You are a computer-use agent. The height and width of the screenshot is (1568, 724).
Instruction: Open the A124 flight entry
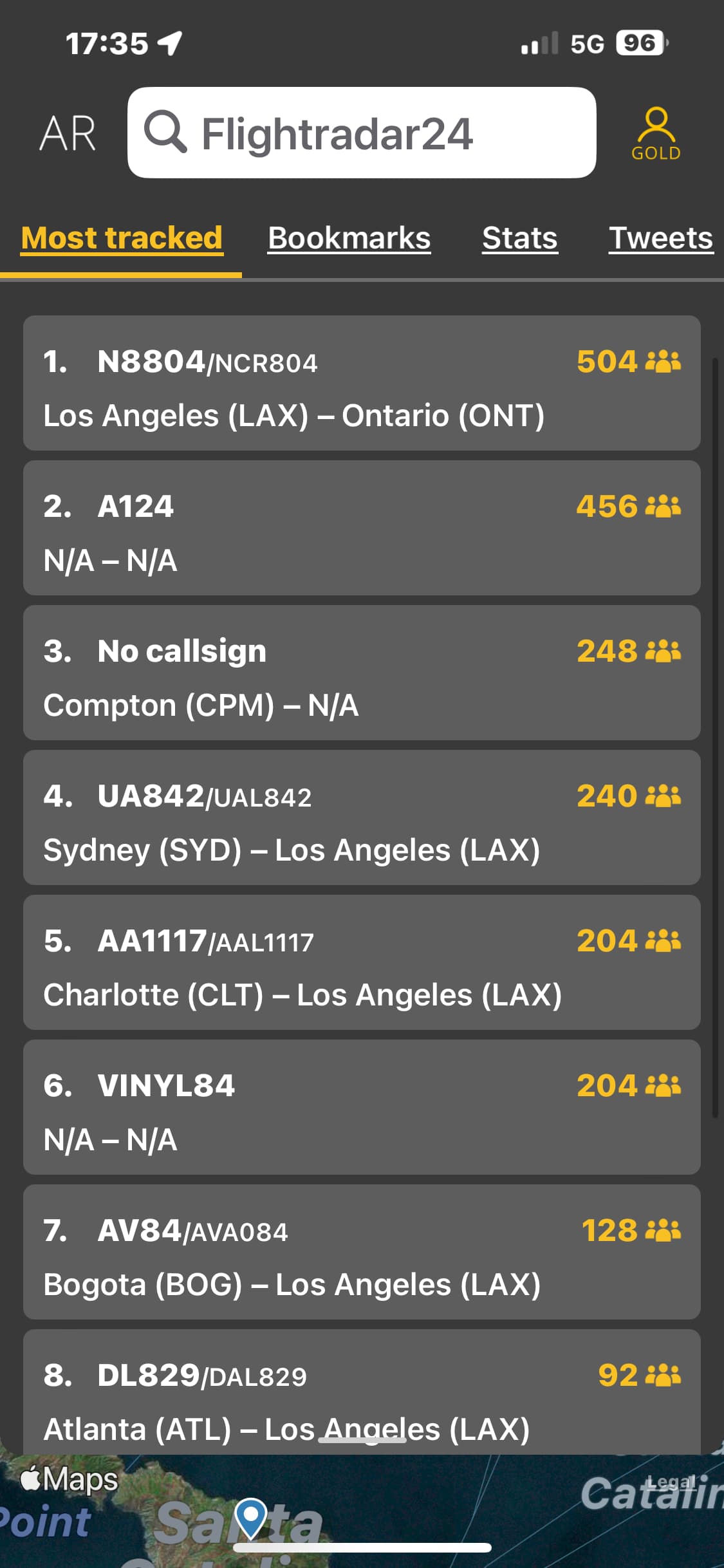coord(362,528)
